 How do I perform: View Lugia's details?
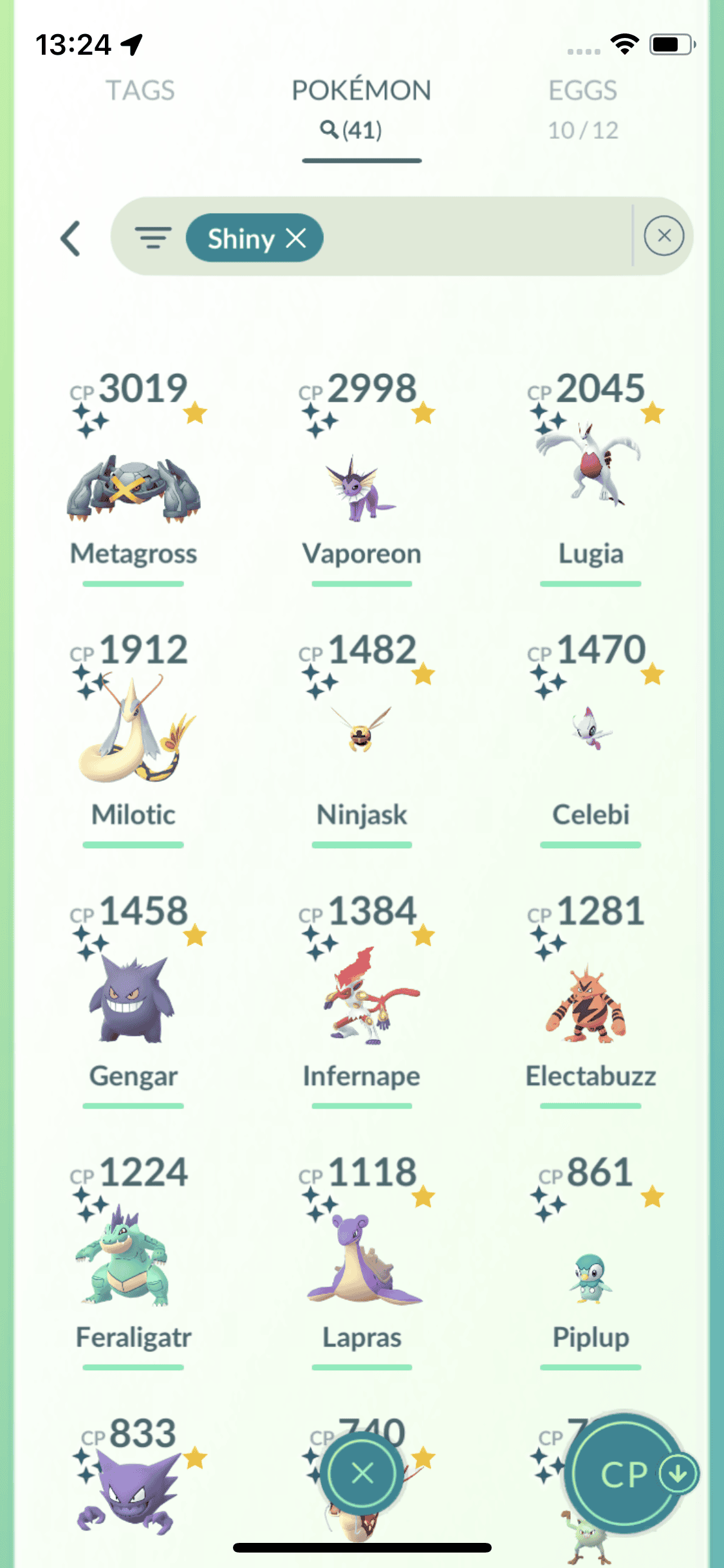[590, 477]
